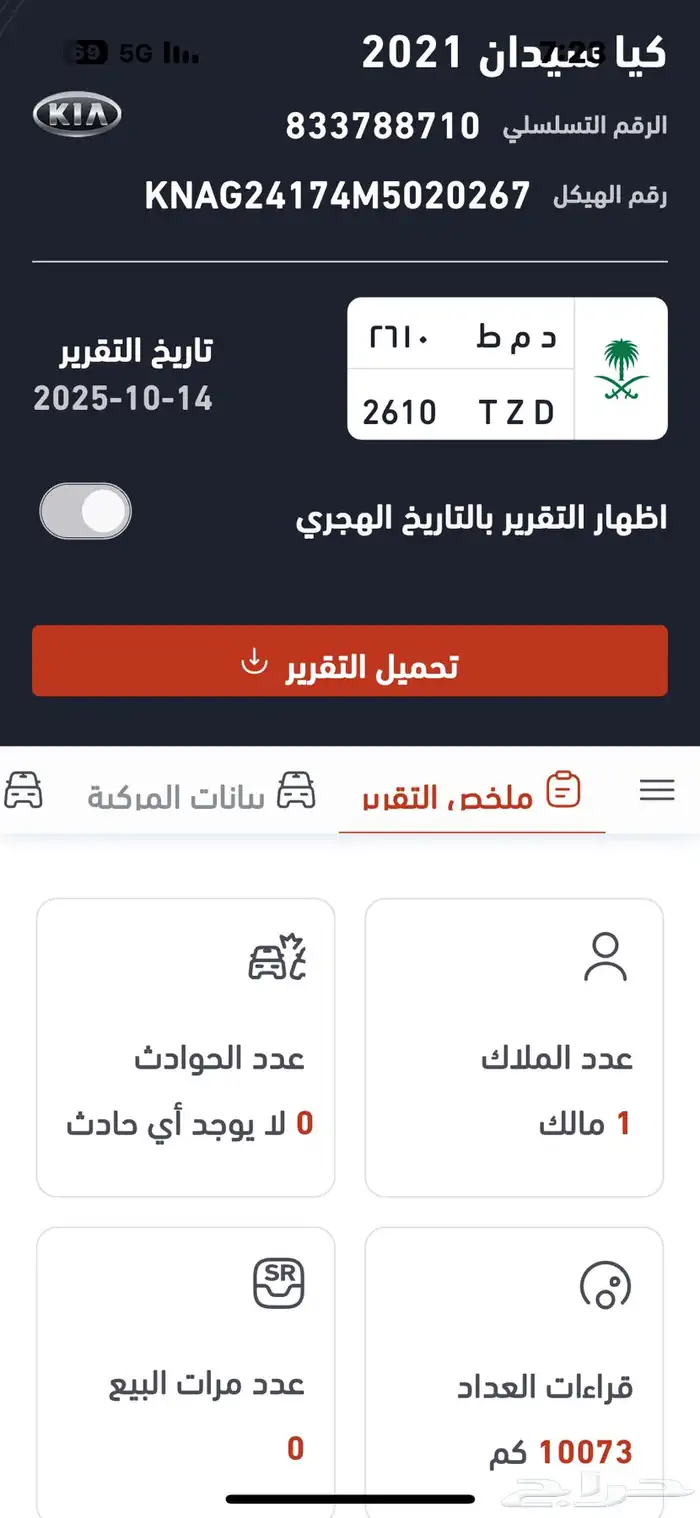This screenshot has height=1518, width=700.
Task: Select the ملخص التقرير tab
Action: (x=472, y=794)
